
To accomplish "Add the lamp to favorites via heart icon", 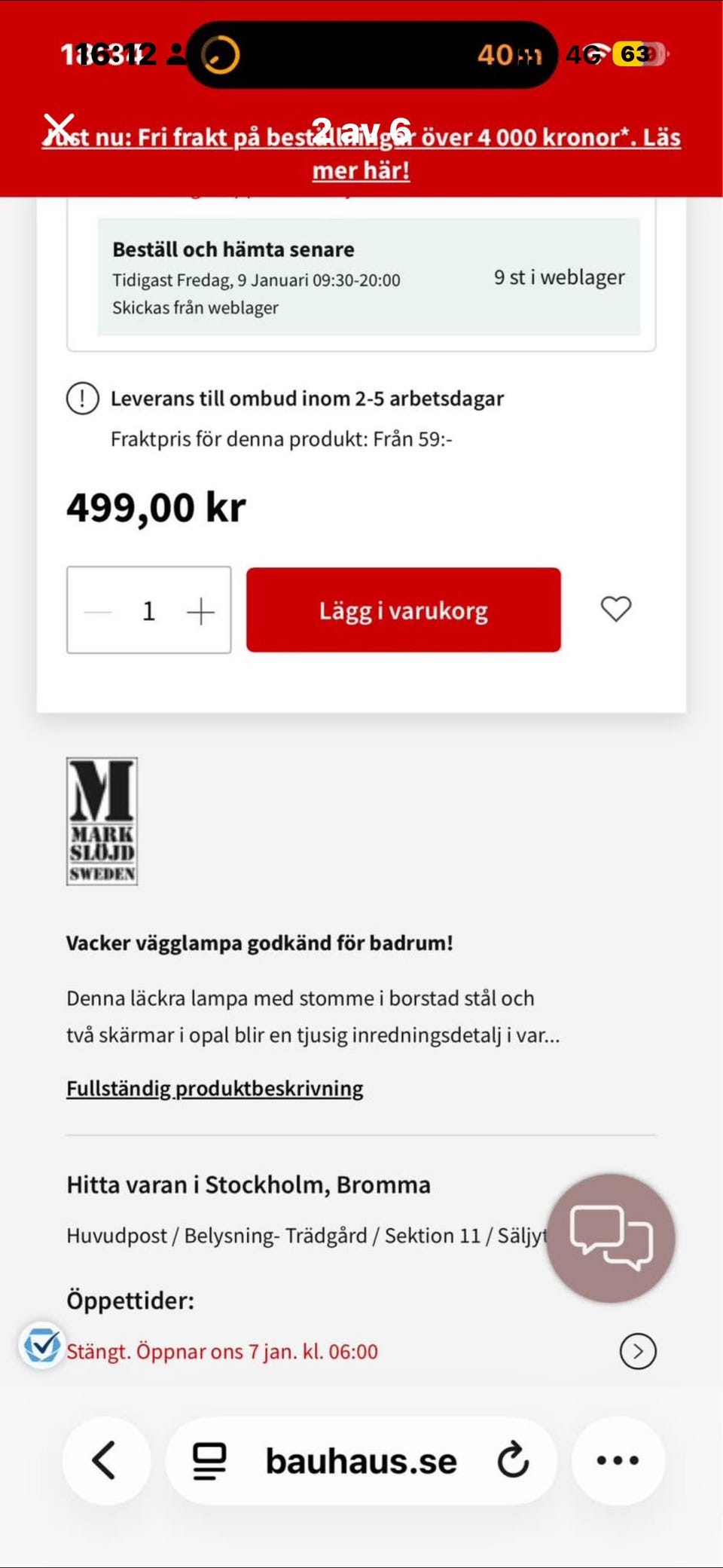I will pyautogui.click(x=618, y=609).
